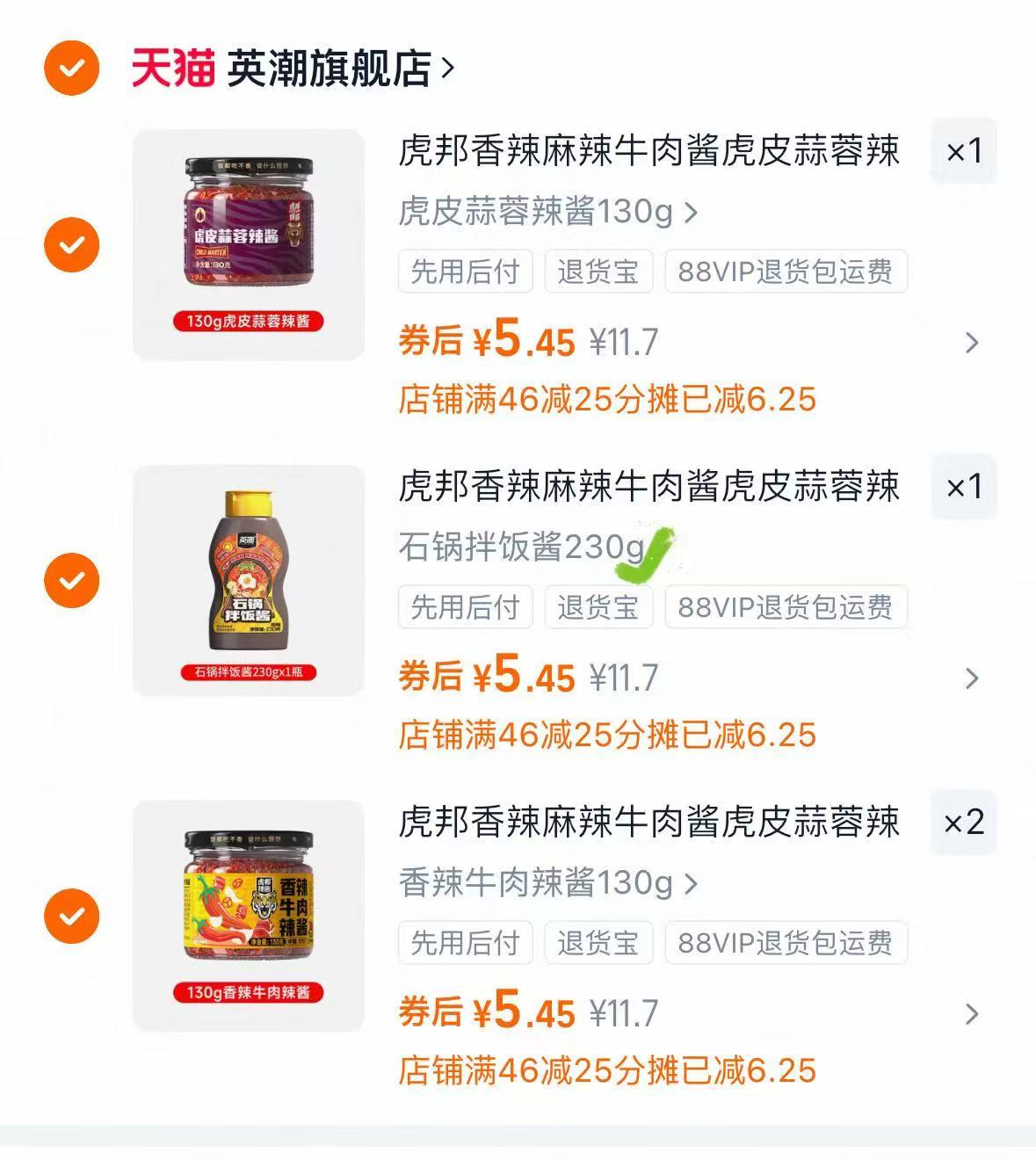Click the store checkbox checkmark icon
This screenshot has height=1160, width=1036.
(71, 68)
